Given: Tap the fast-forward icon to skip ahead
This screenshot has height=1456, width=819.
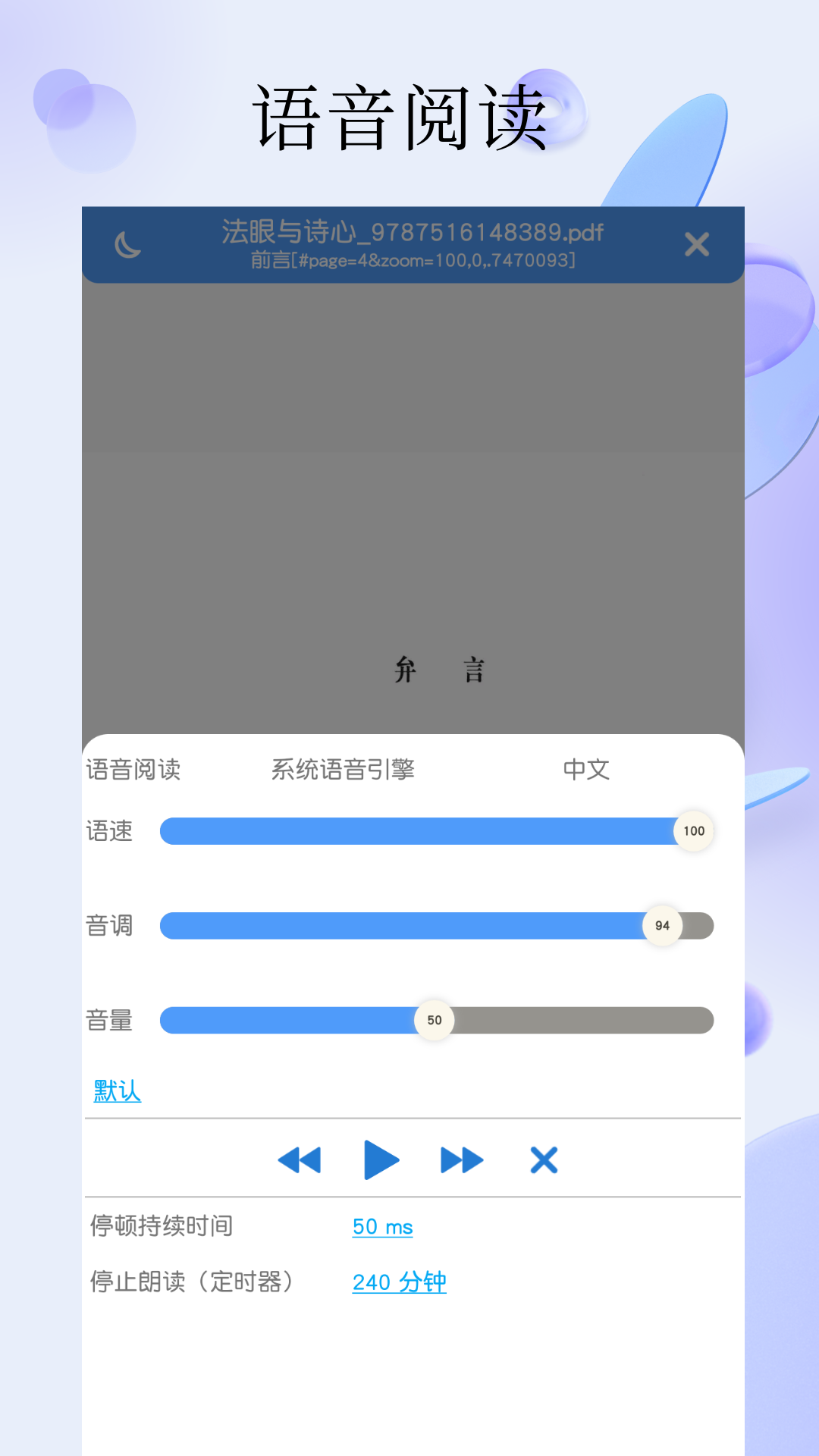Looking at the screenshot, I should click(461, 1159).
